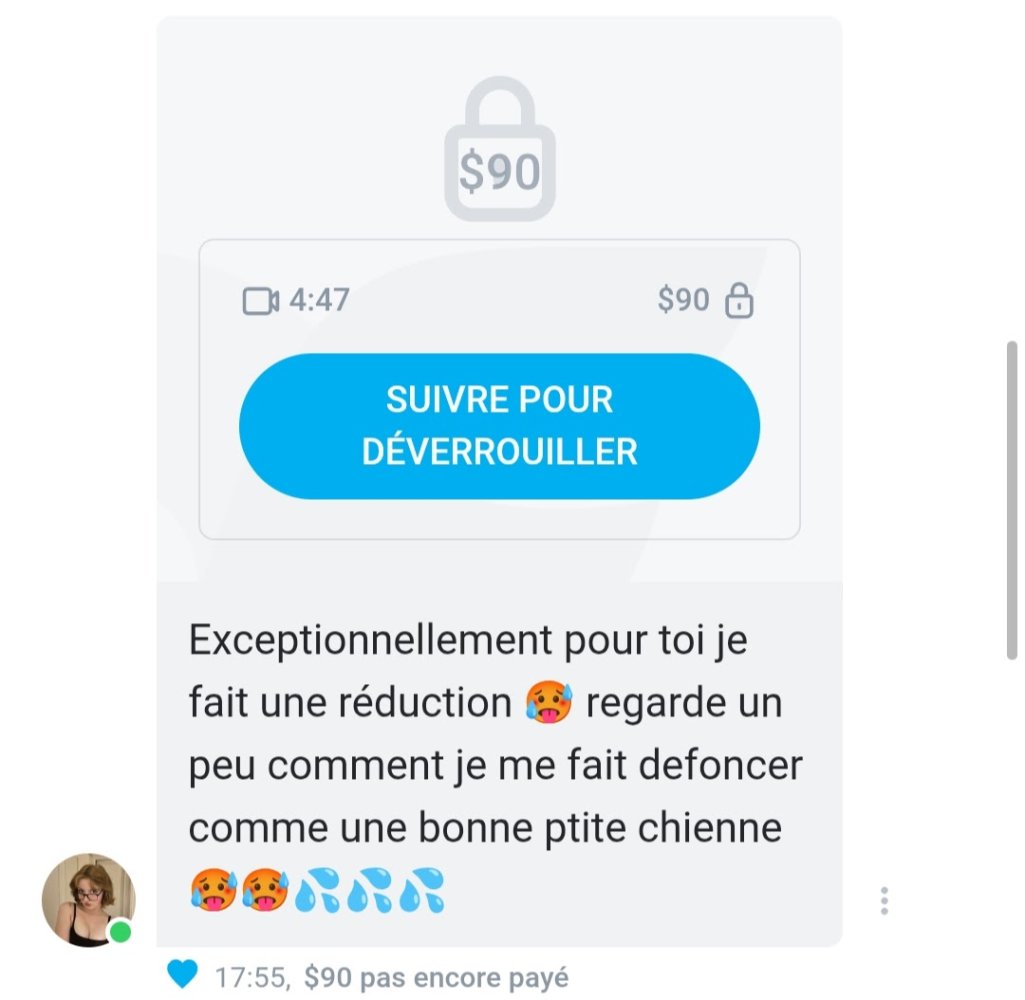The width and height of the screenshot is (1025, 1000).
Task: Open the message's three-dot options menu
Action: (x=884, y=901)
